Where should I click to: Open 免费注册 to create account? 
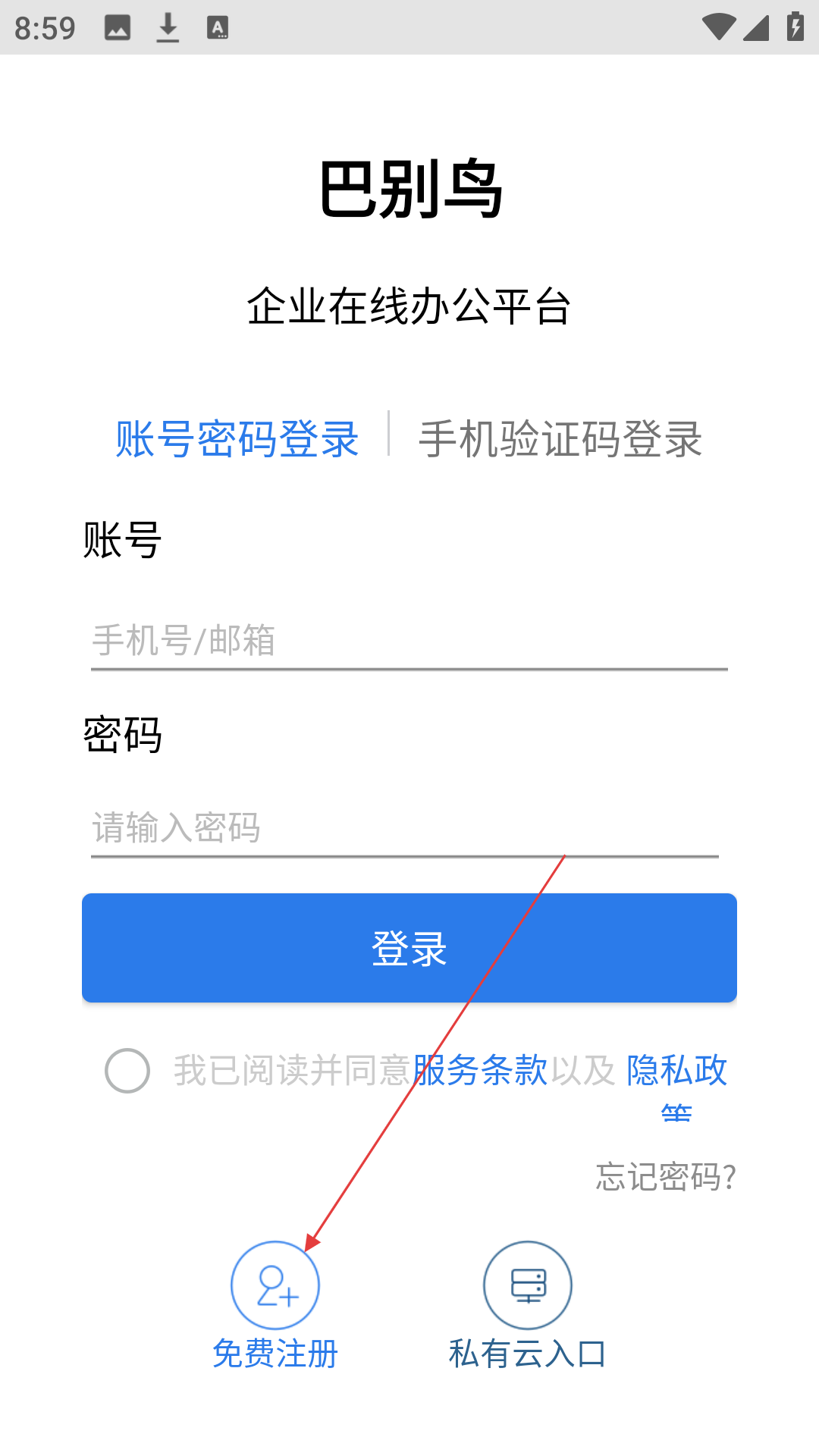[275, 1304]
